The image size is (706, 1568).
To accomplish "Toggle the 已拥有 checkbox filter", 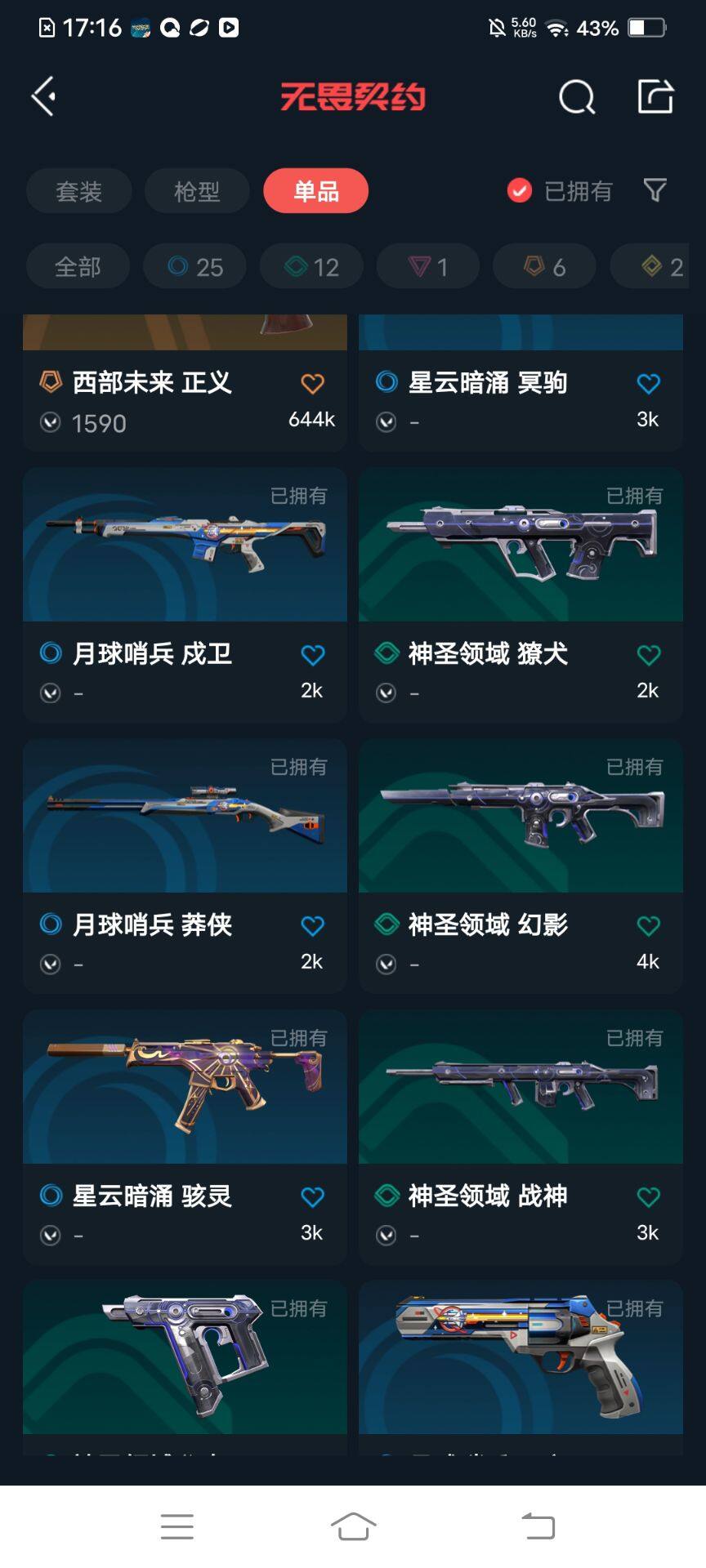I will click(520, 190).
